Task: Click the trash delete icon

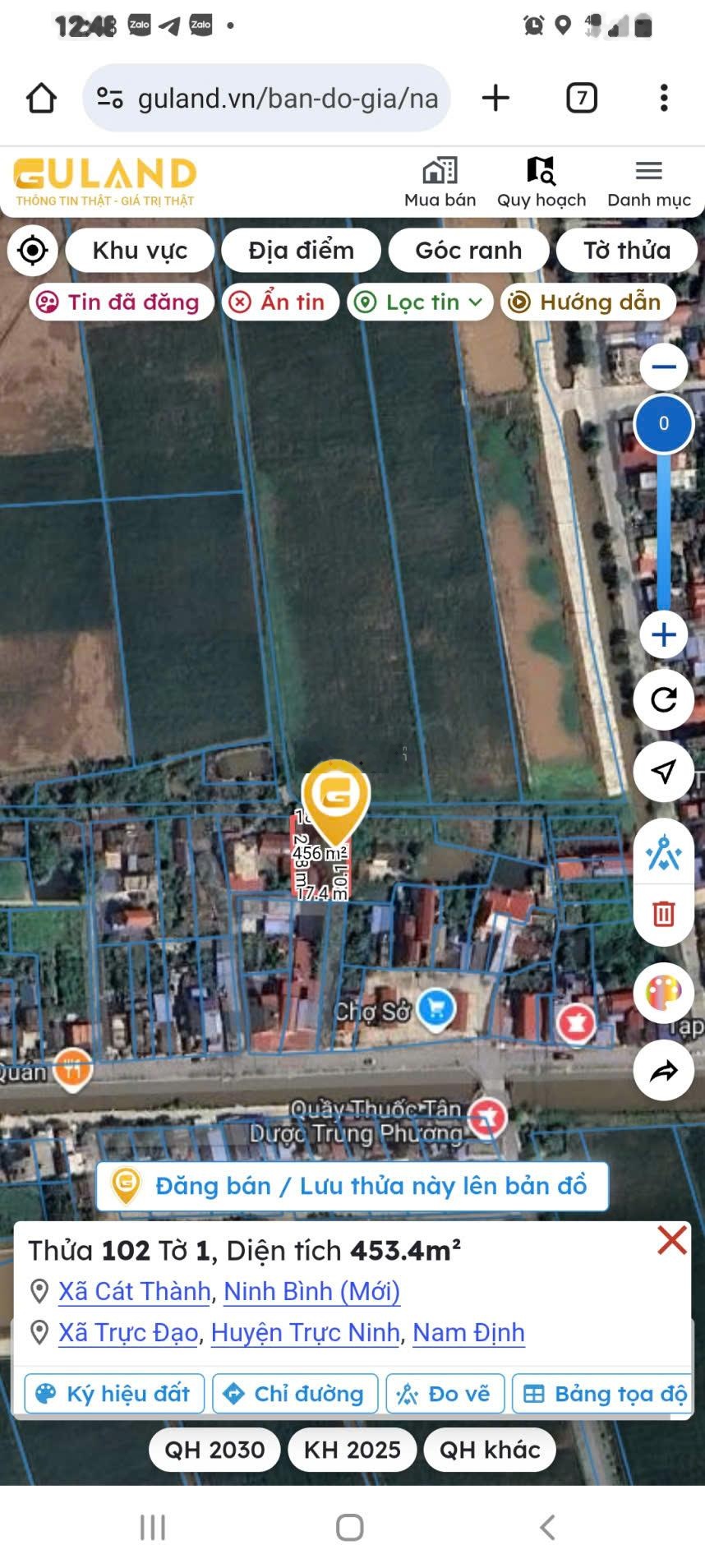Action: click(x=663, y=912)
